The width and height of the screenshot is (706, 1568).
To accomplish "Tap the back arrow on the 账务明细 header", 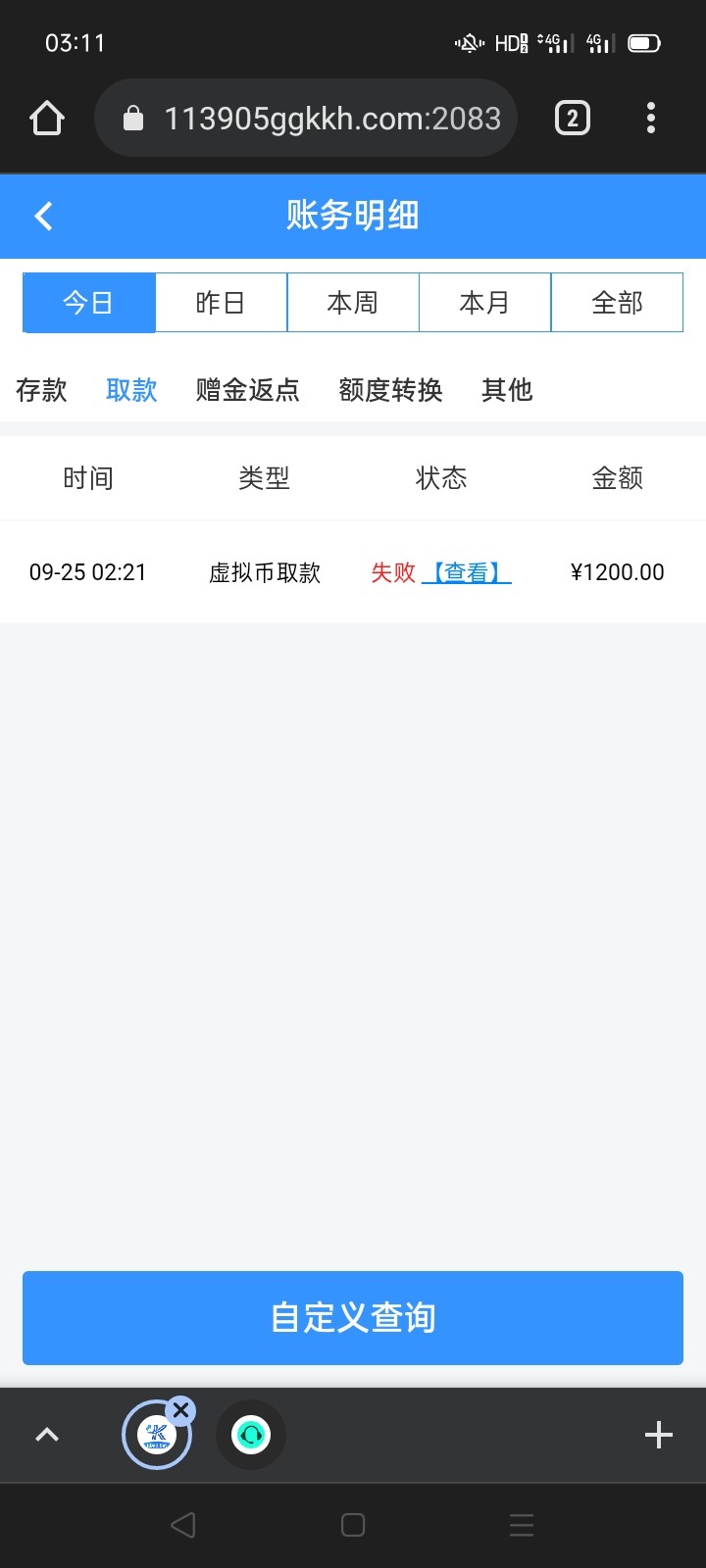I will [42, 216].
